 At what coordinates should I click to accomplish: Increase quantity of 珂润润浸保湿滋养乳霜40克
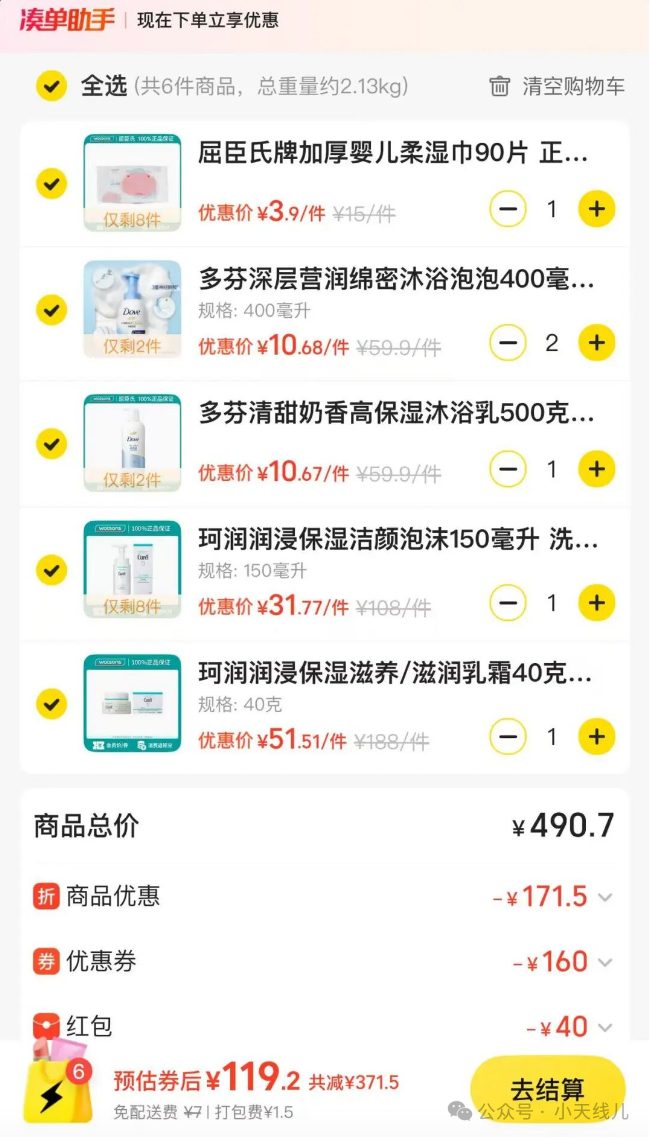tap(597, 737)
